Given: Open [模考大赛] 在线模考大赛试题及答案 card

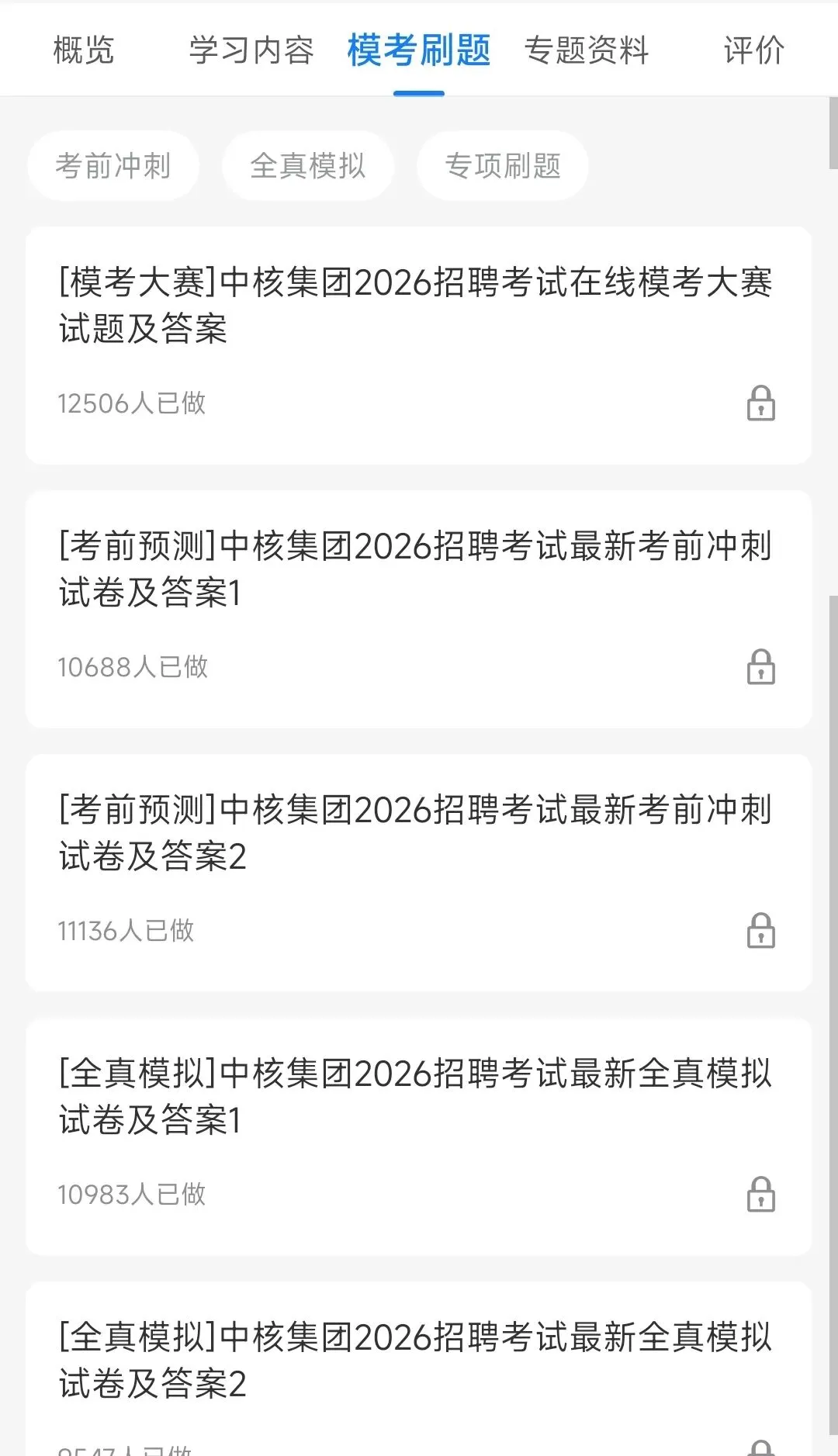Looking at the screenshot, I should (x=416, y=306).
